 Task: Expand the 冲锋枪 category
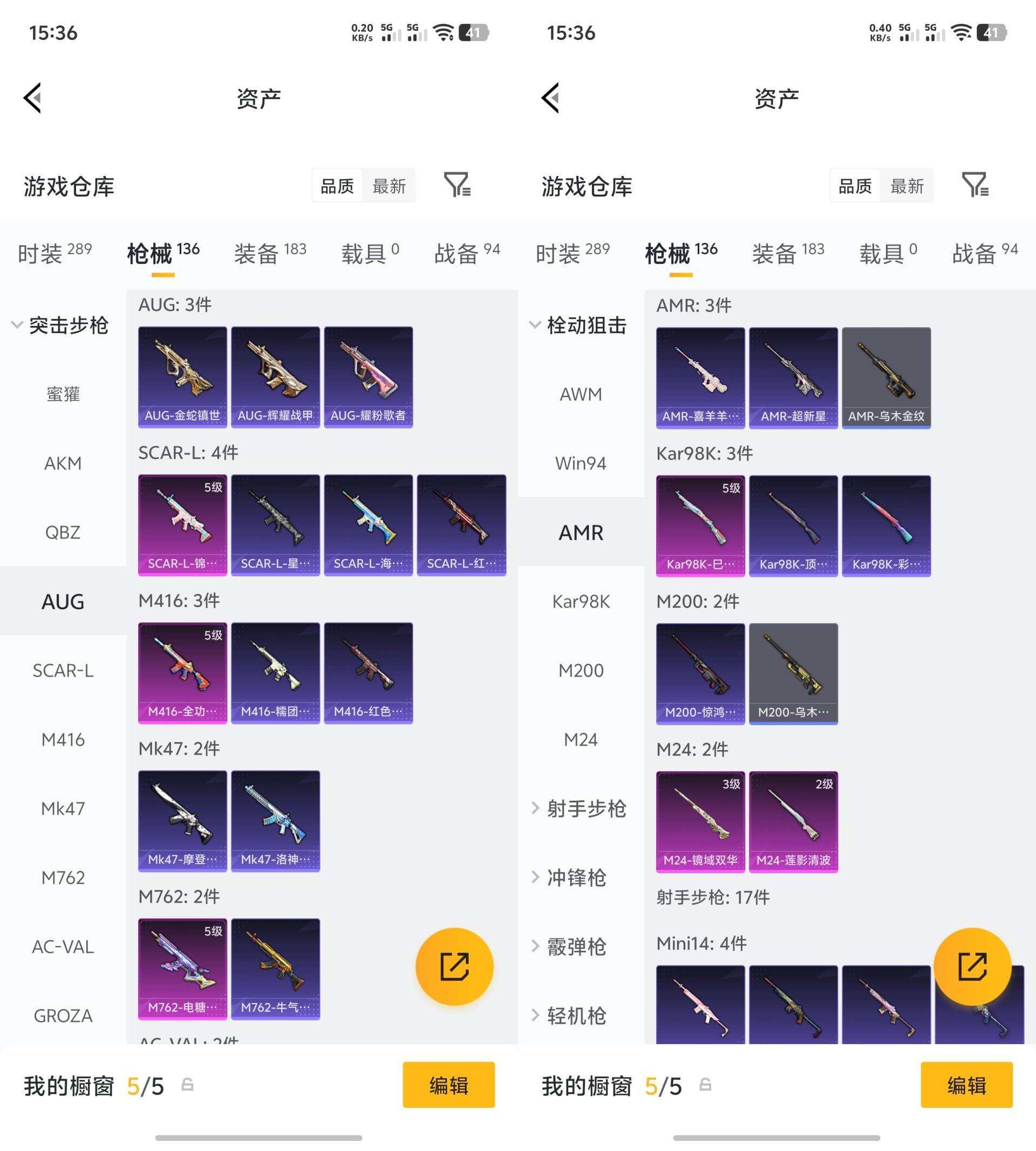(x=580, y=878)
